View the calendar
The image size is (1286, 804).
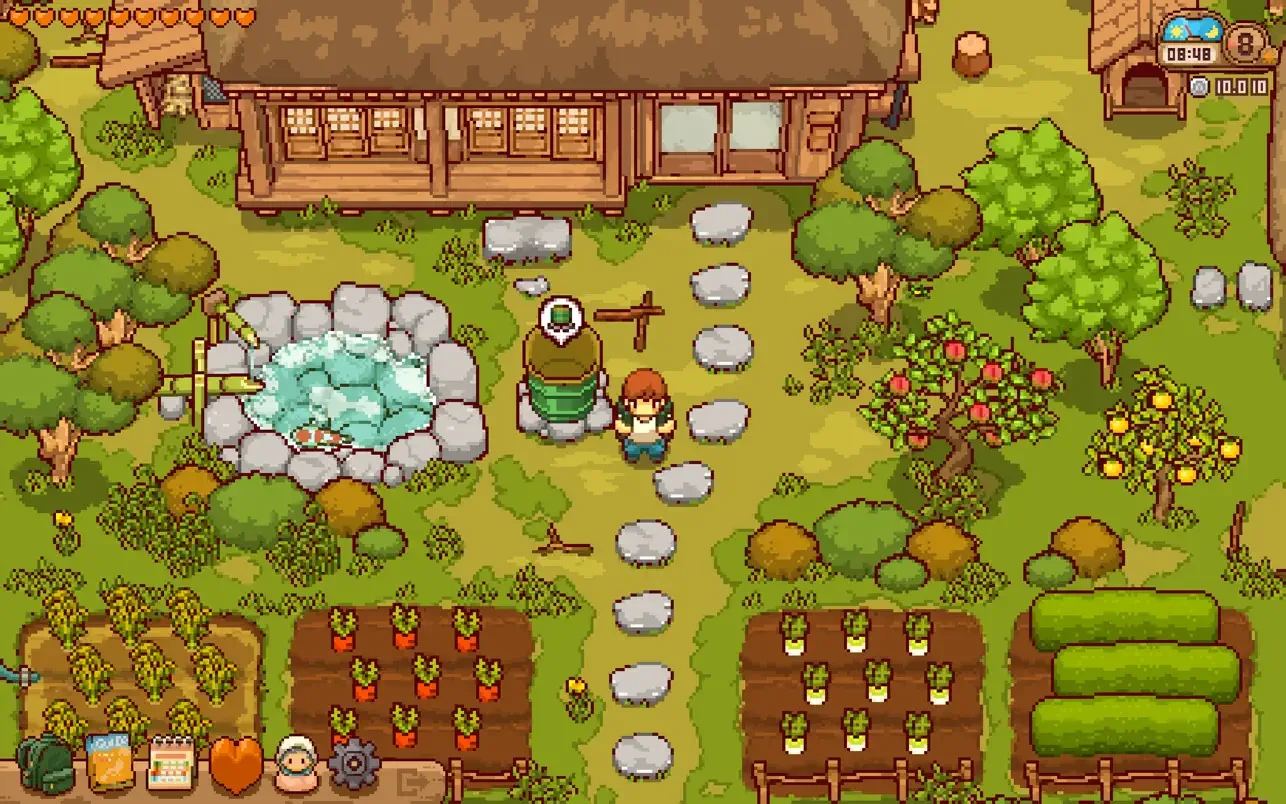tap(174, 765)
